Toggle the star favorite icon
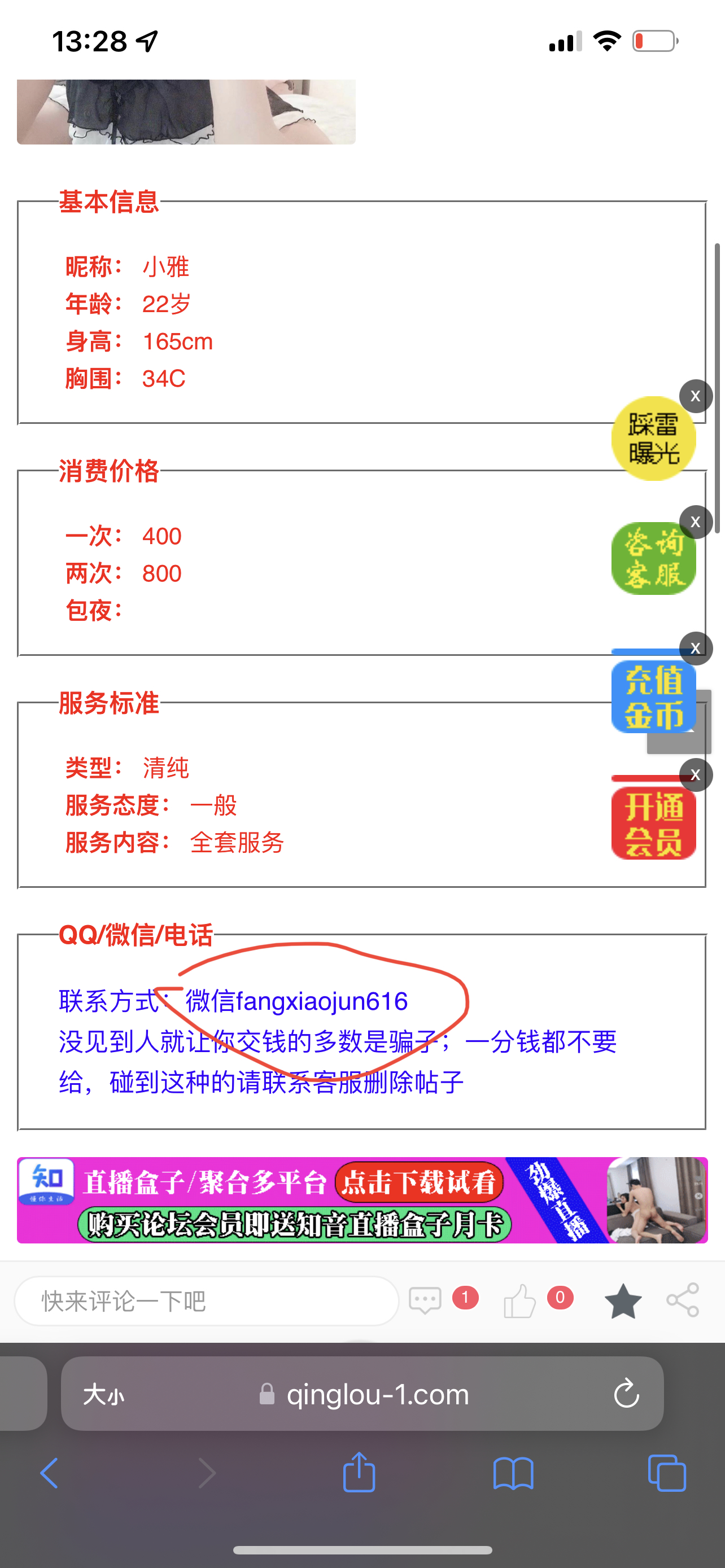Image resolution: width=725 pixels, height=1568 pixels. tap(623, 1301)
